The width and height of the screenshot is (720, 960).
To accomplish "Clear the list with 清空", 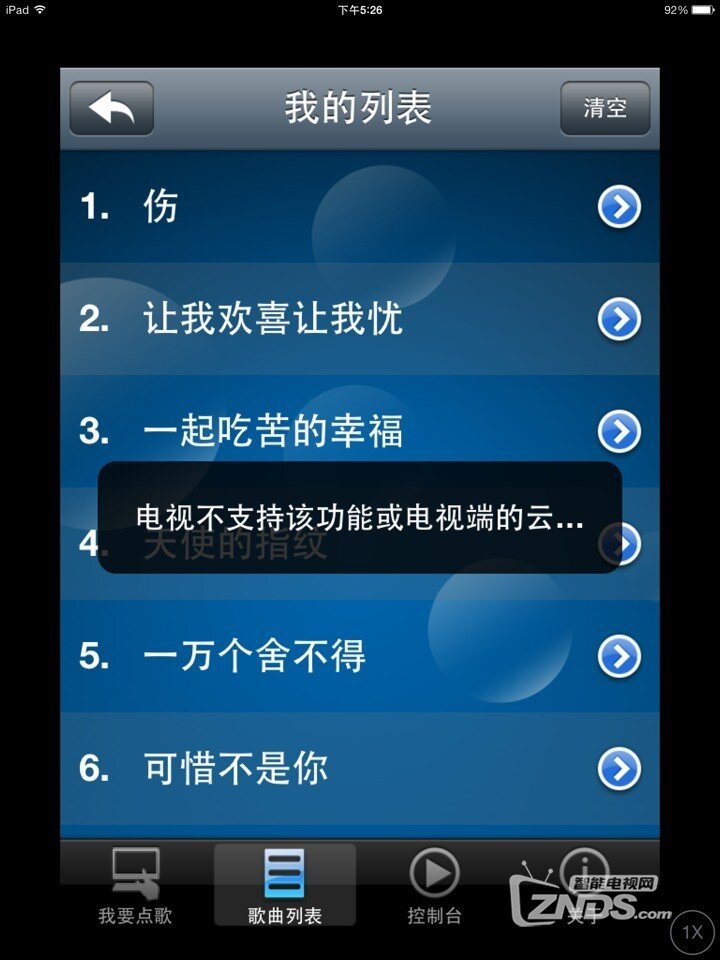I will pyautogui.click(x=604, y=108).
